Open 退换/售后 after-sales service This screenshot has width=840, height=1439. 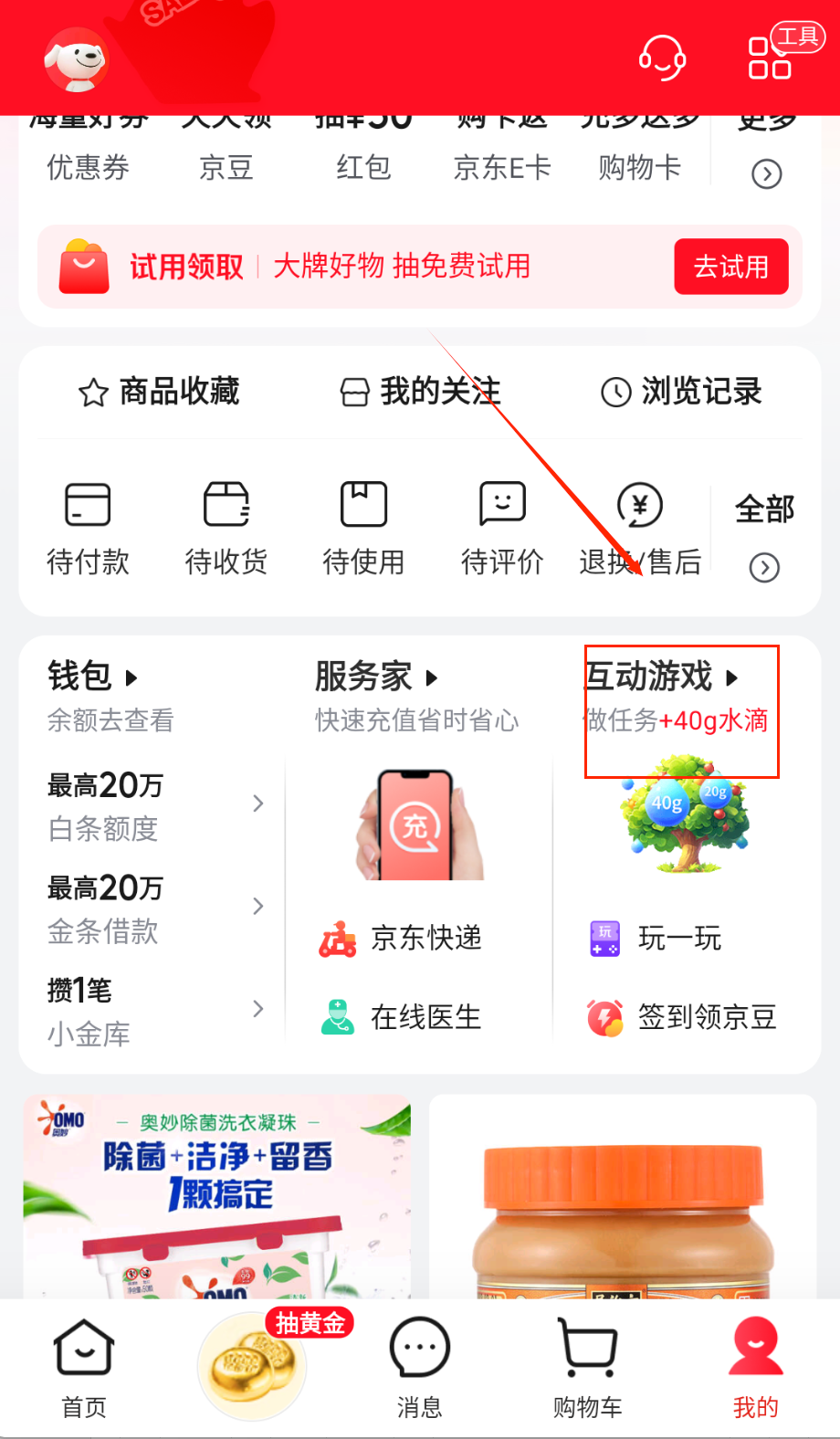click(x=640, y=528)
